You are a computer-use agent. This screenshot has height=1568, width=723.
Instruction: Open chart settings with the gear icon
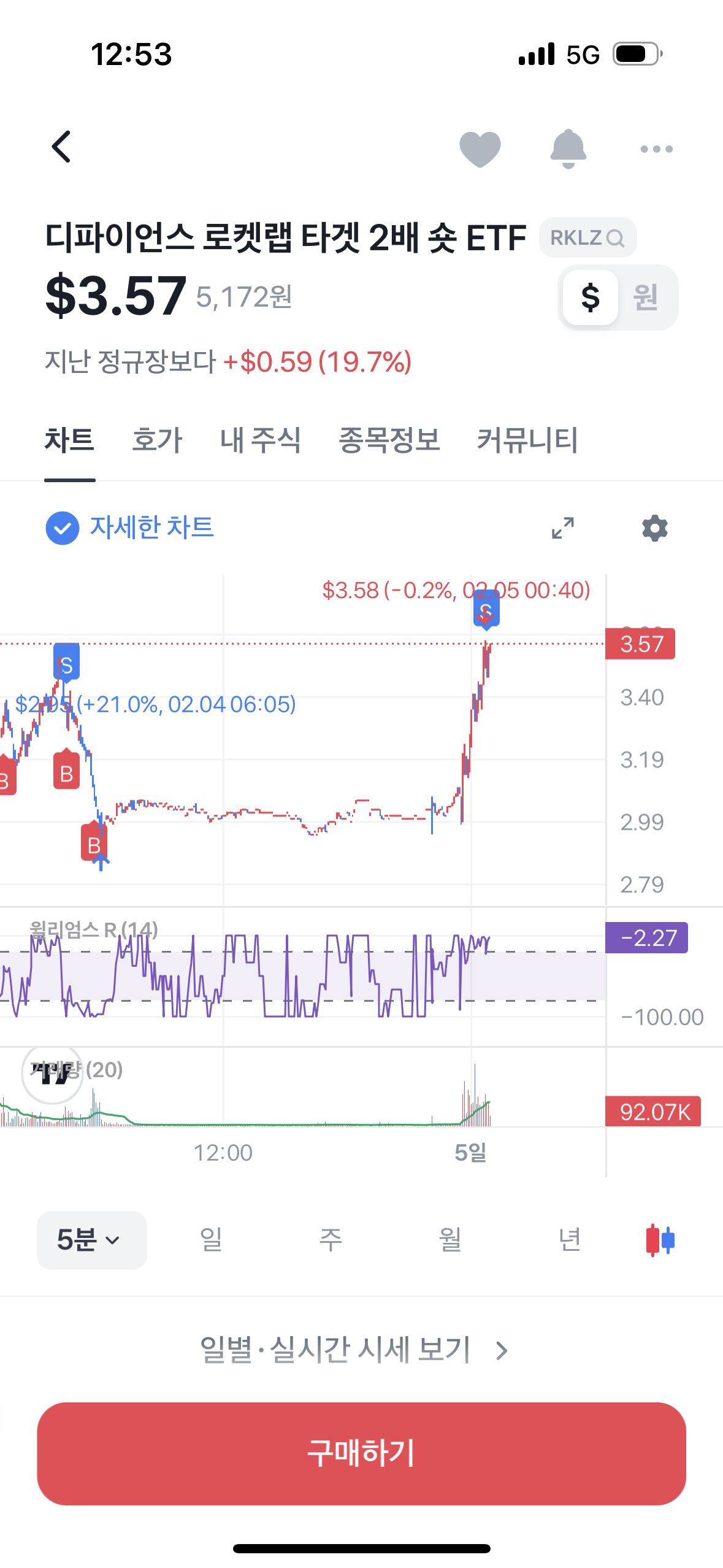pos(655,528)
